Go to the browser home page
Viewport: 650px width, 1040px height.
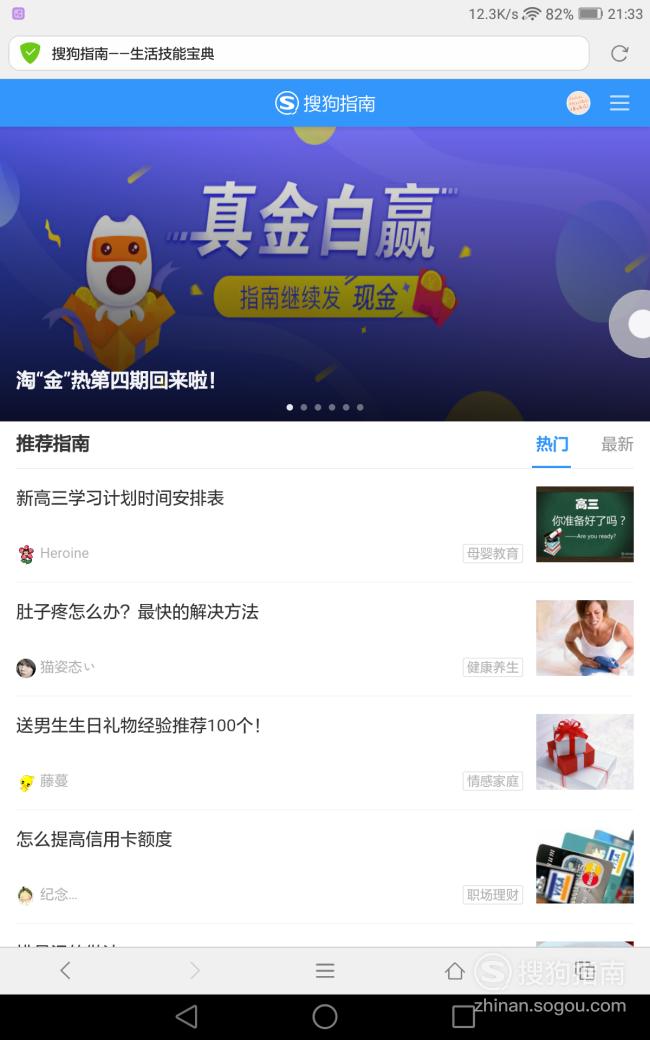tap(455, 971)
